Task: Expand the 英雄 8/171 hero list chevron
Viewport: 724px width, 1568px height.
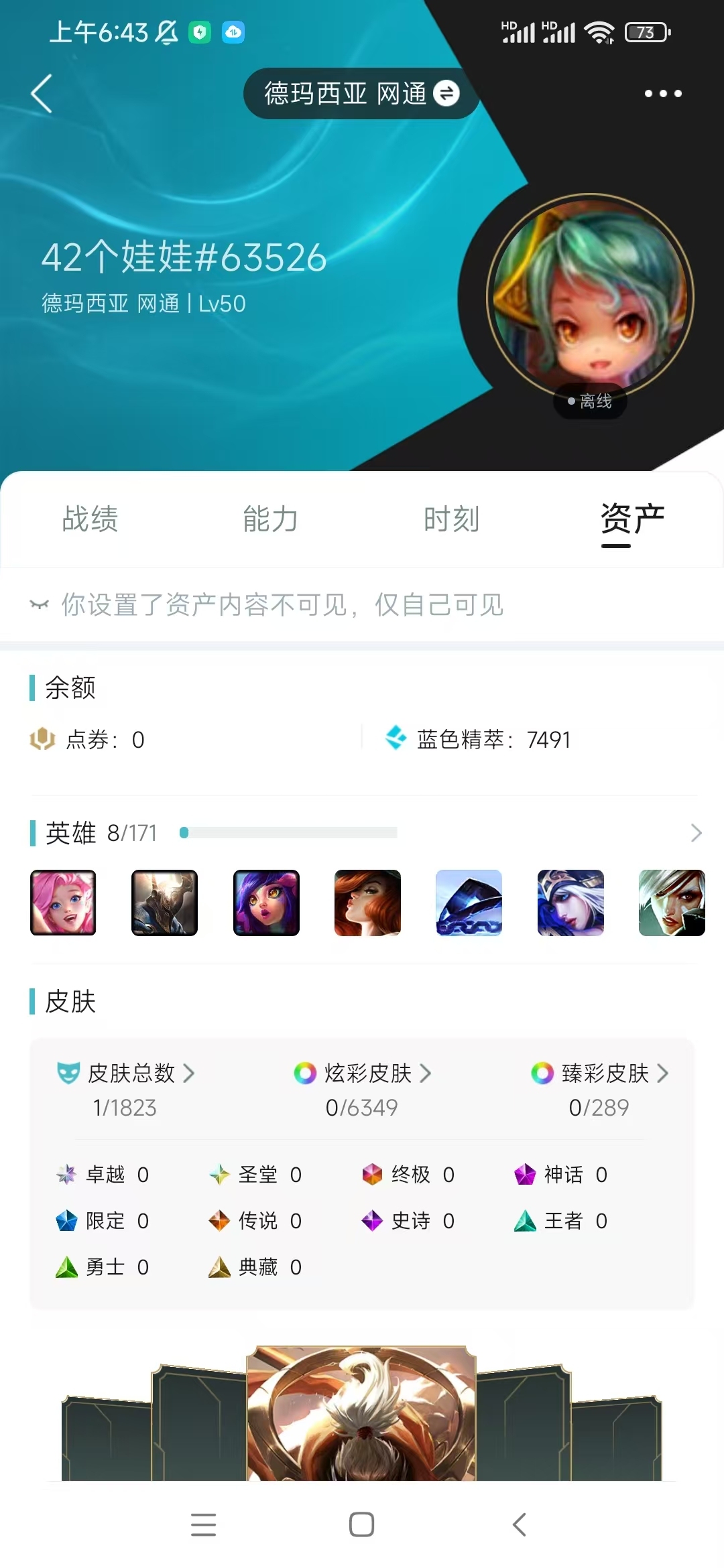Action: click(696, 833)
